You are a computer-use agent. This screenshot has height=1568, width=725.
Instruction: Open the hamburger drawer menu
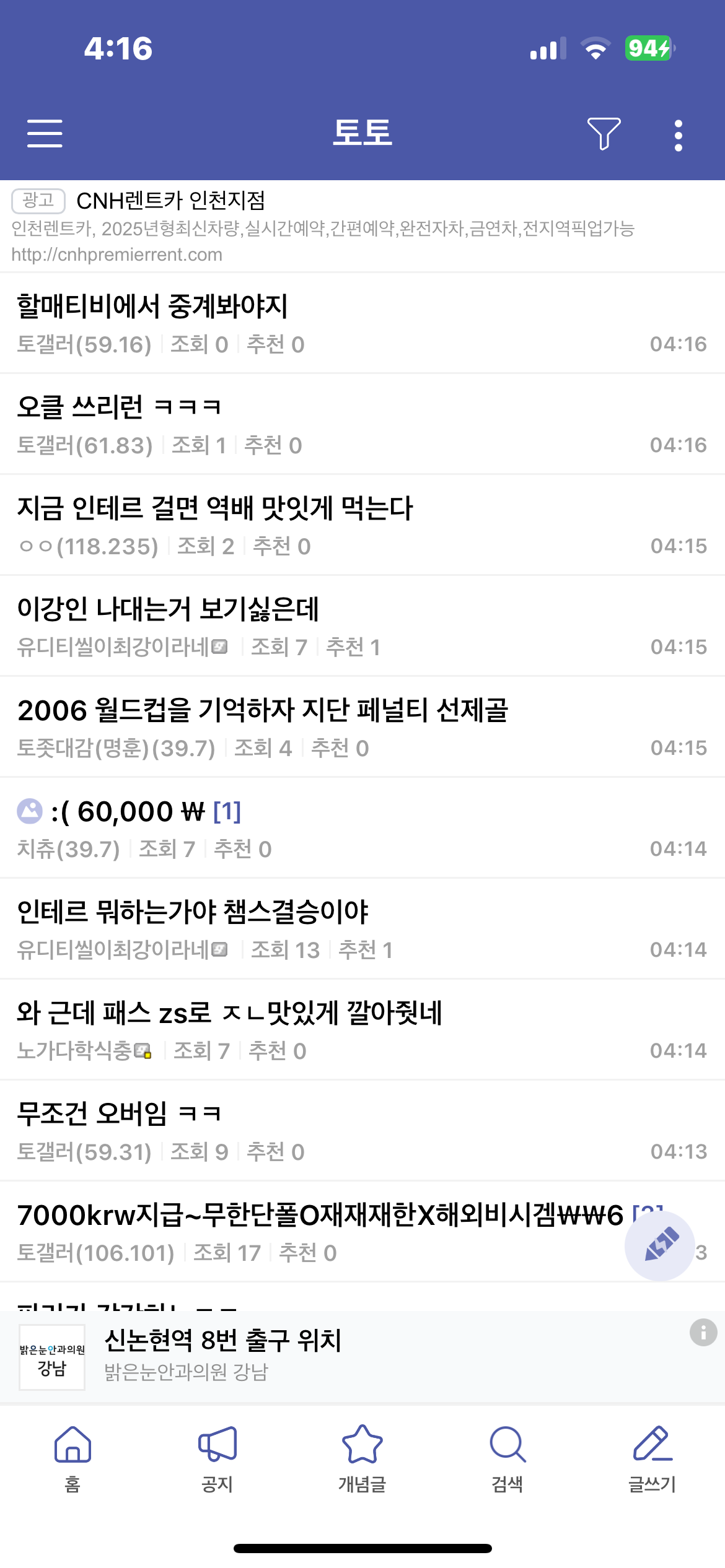(45, 134)
